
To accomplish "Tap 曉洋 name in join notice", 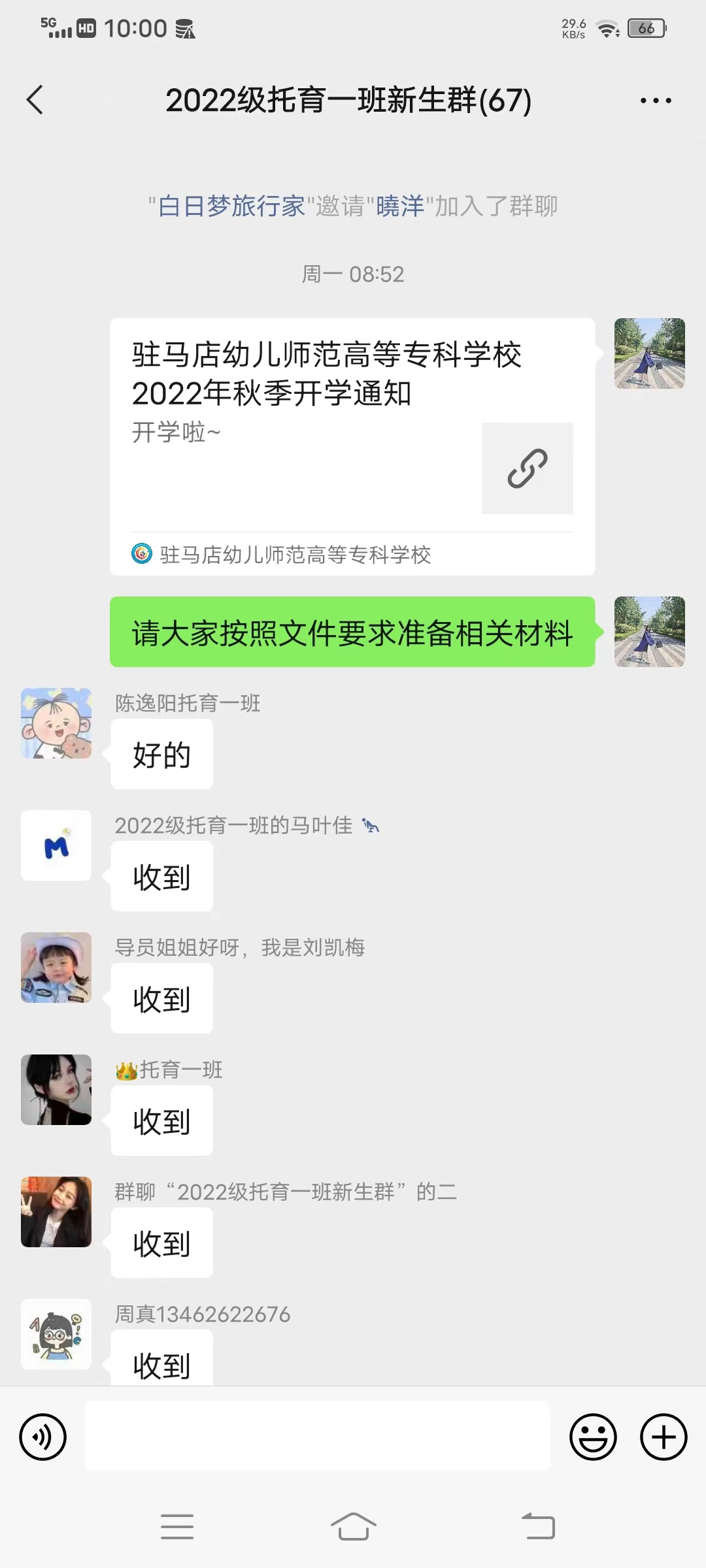I will pos(400,206).
